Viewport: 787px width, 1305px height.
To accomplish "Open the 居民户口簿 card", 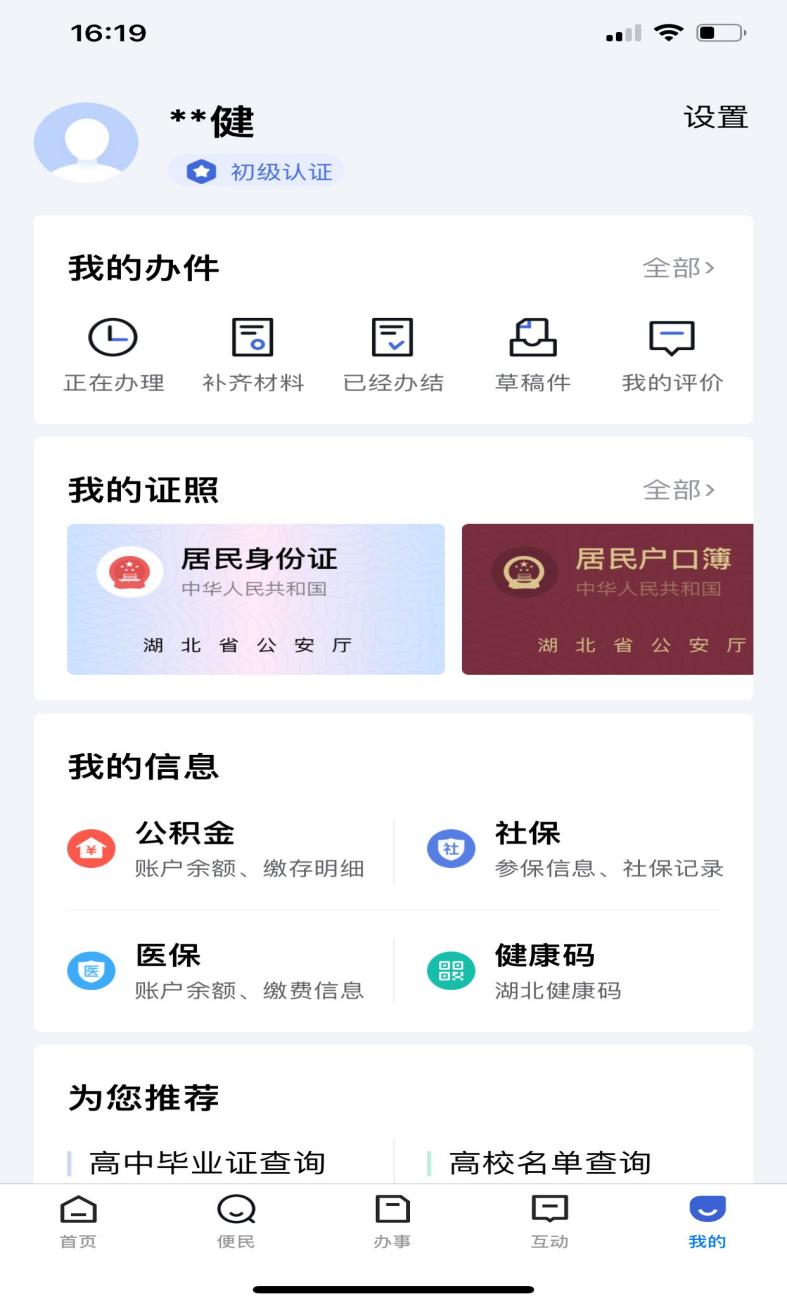I will point(607,599).
